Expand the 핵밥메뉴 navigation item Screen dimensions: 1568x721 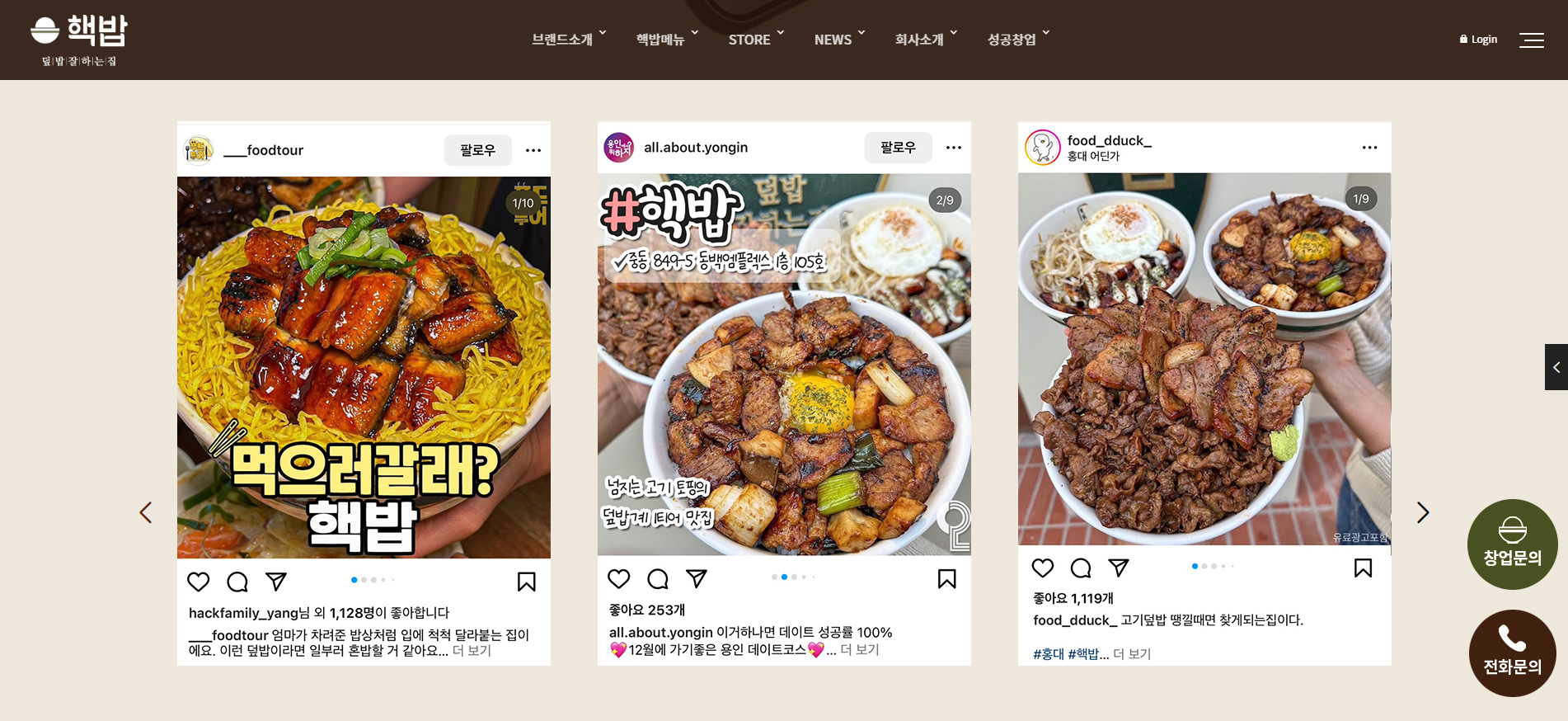coord(666,39)
